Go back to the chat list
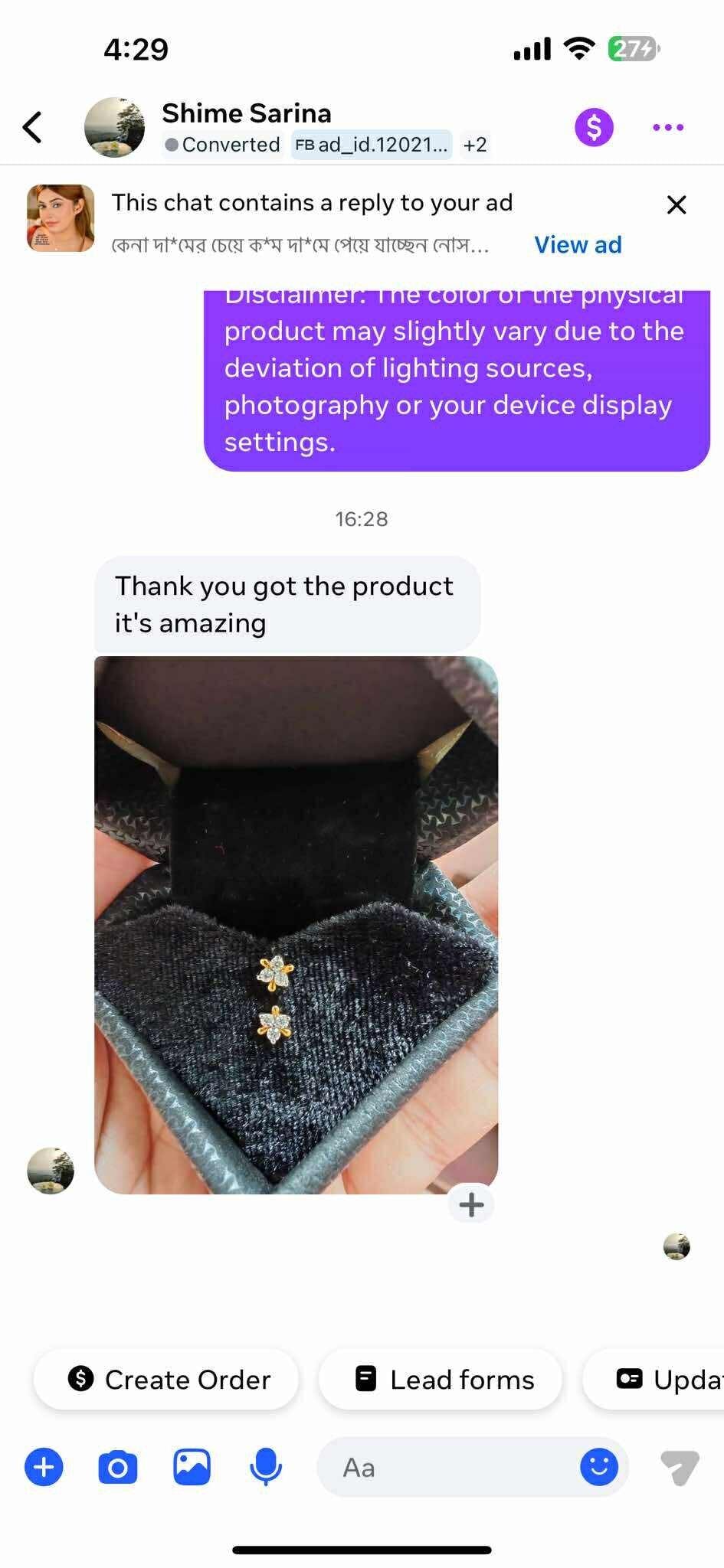This screenshot has height=1568, width=724. coord(32,127)
